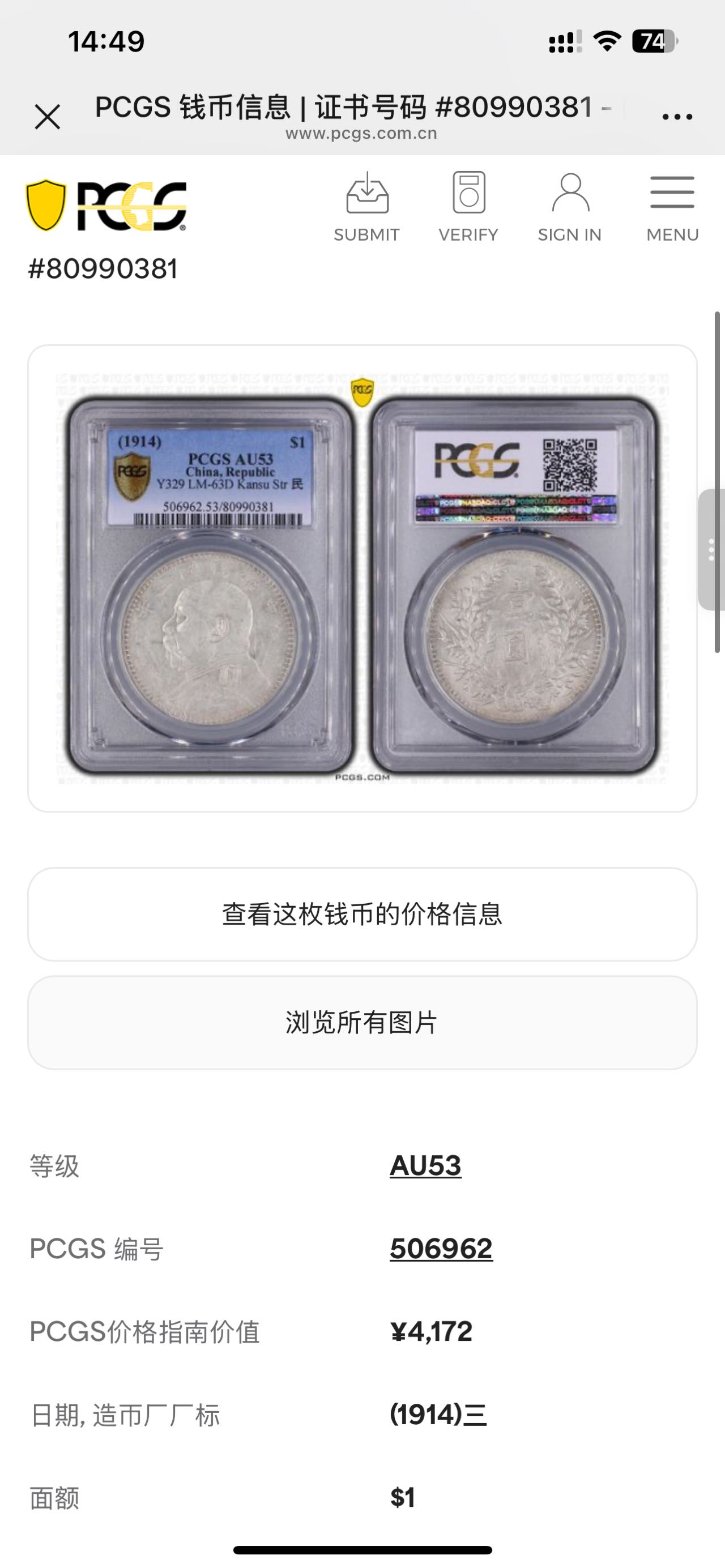View this coin's price information (查看这枚钱币的价格信息)
The image size is (725, 1568).
tap(362, 915)
